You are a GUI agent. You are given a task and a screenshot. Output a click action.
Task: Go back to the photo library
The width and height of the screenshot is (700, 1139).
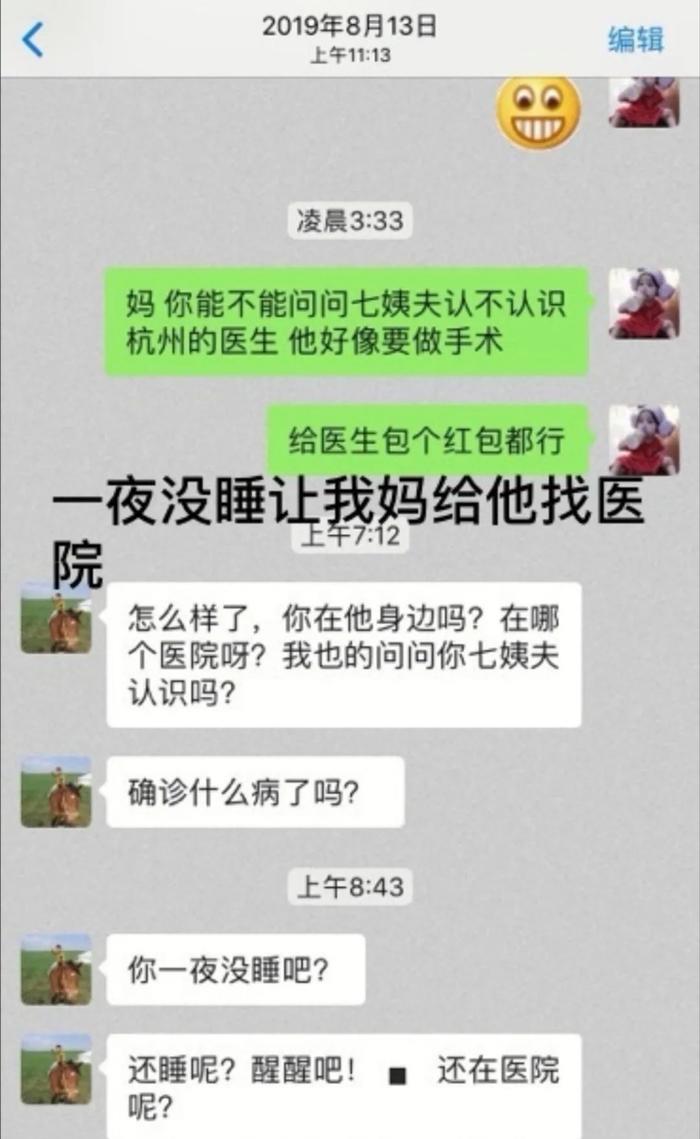pyautogui.click(x=33, y=40)
